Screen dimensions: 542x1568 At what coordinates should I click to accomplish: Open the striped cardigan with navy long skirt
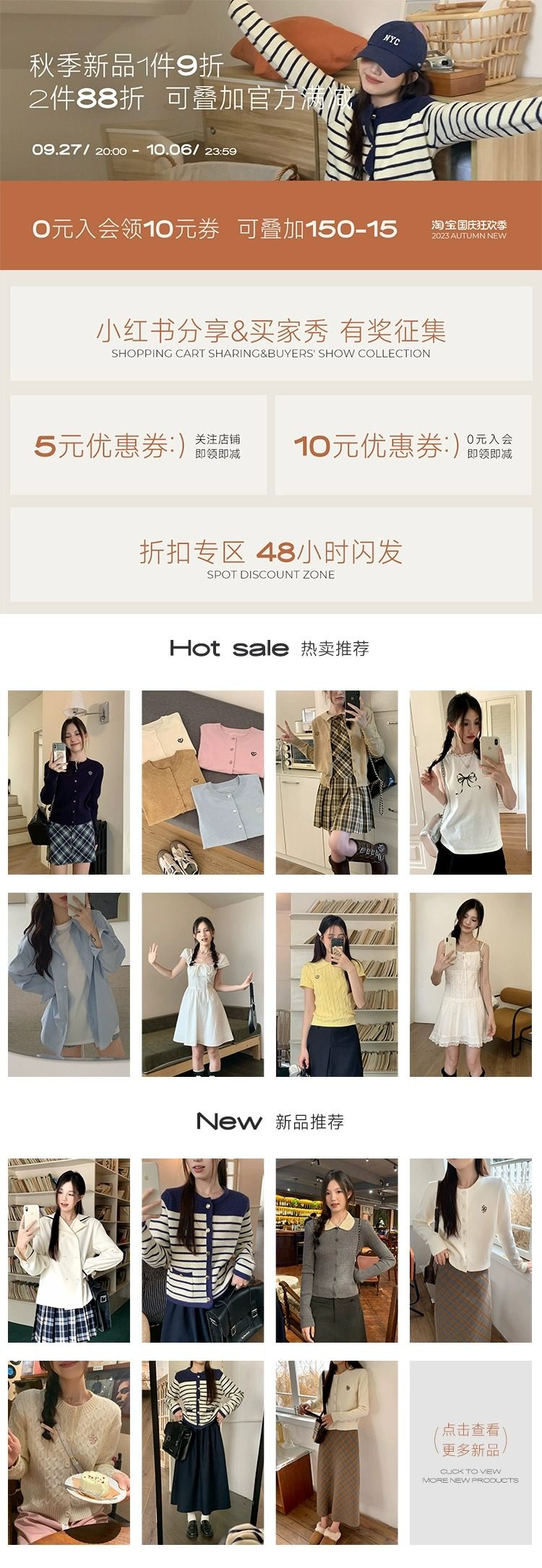[202, 1452]
